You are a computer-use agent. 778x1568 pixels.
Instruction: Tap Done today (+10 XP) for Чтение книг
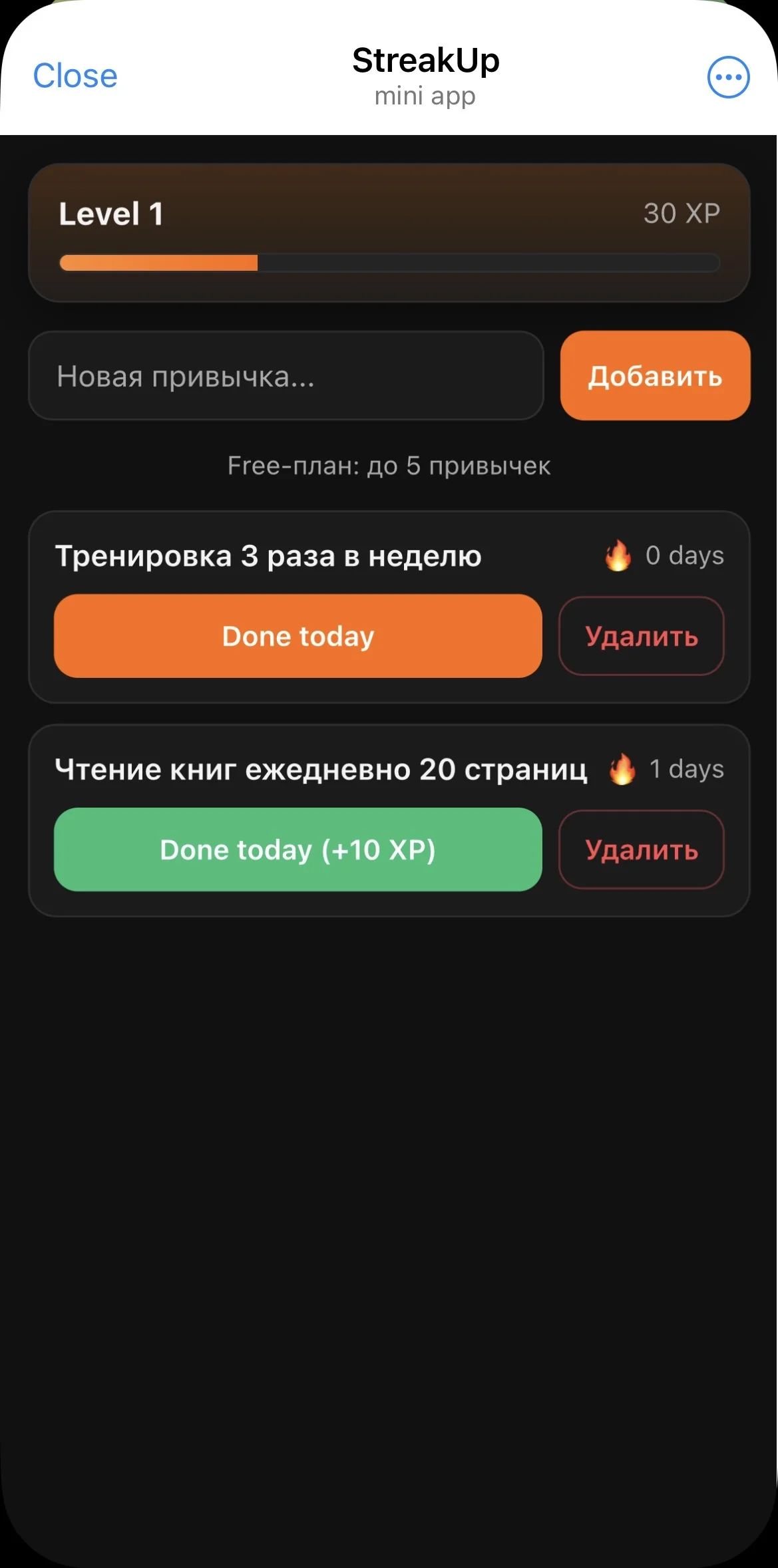tap(298, 850)
